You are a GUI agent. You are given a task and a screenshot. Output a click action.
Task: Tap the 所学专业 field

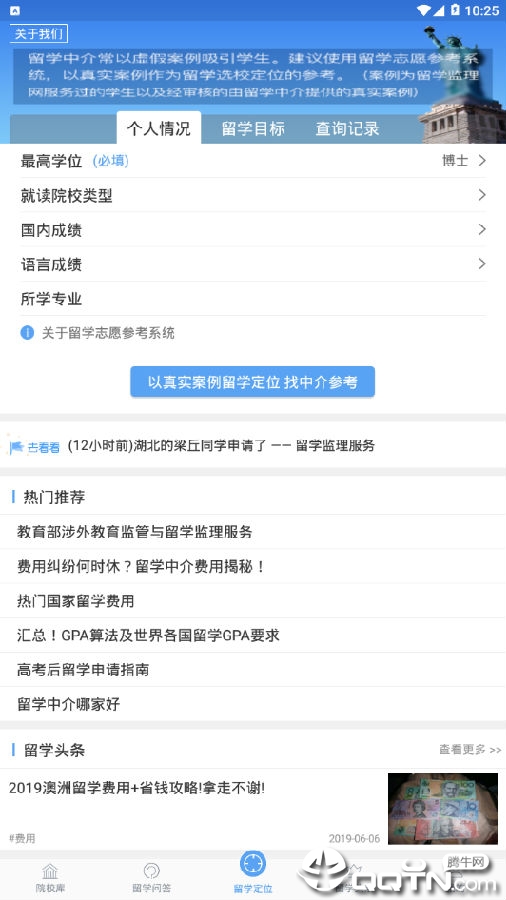[x=253, y=298]
